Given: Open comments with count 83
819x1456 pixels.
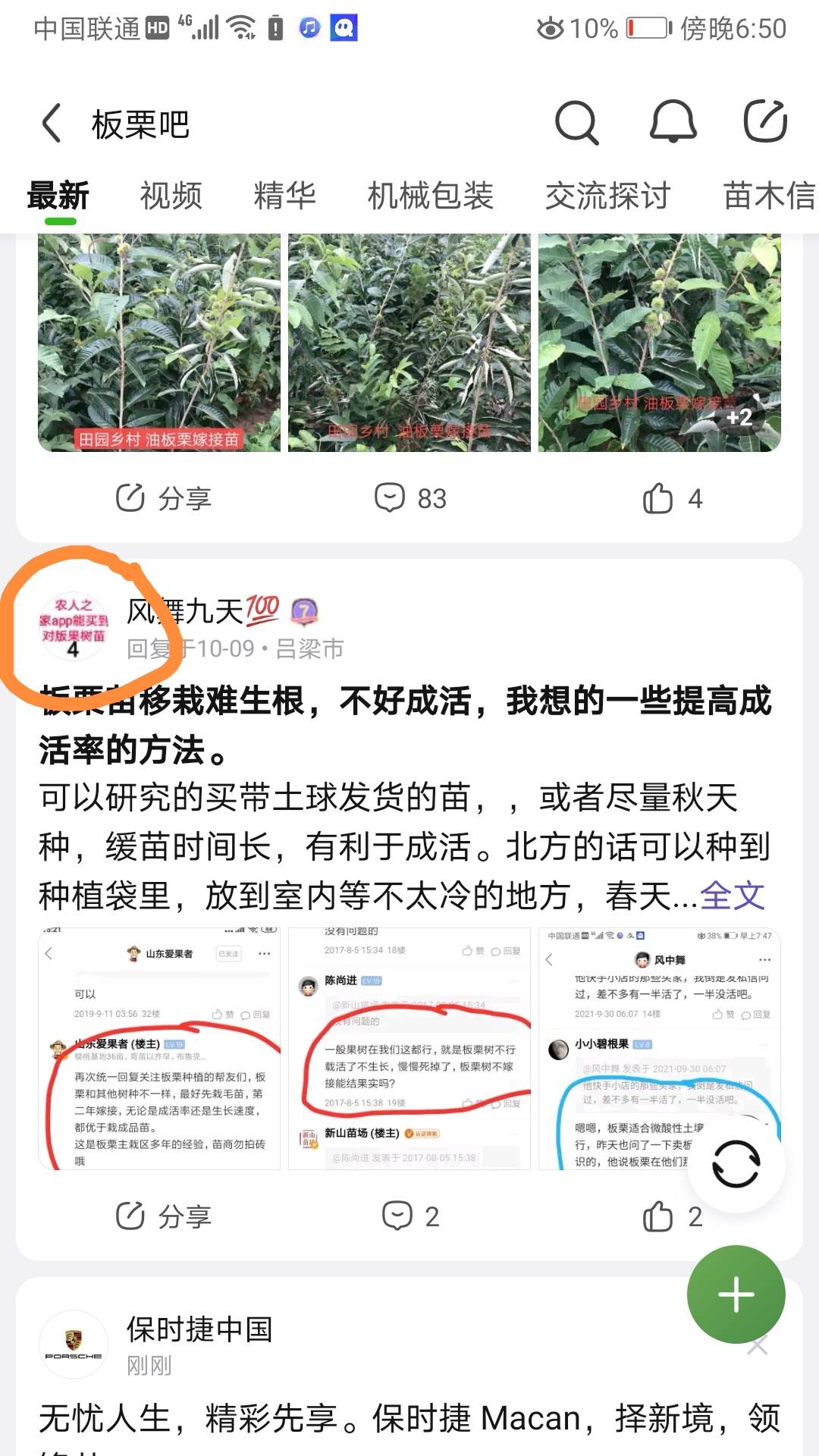Looking at the screenshot, I should pos(410,498).
